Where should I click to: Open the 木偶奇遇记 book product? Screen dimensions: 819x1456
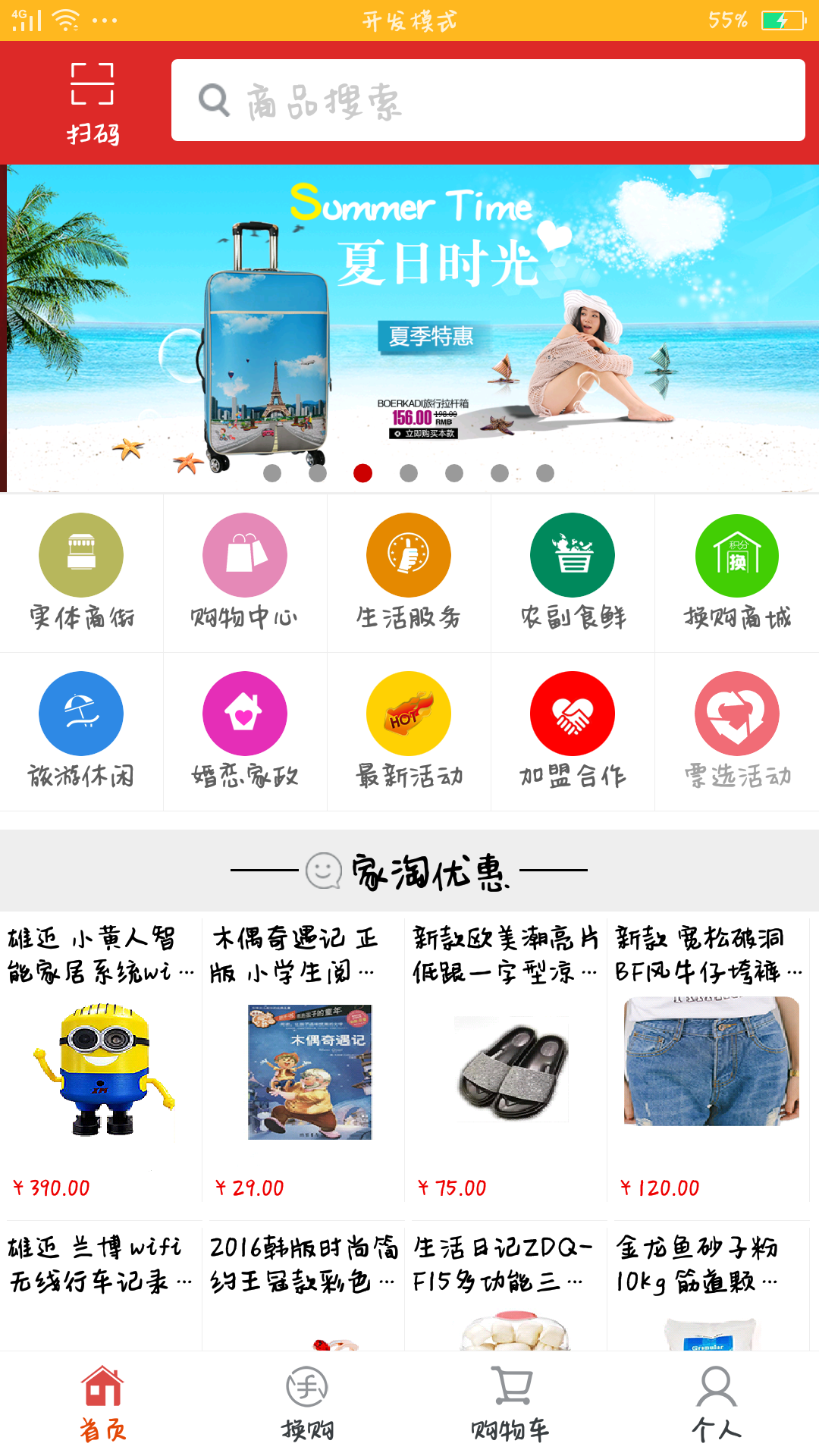303,1062
